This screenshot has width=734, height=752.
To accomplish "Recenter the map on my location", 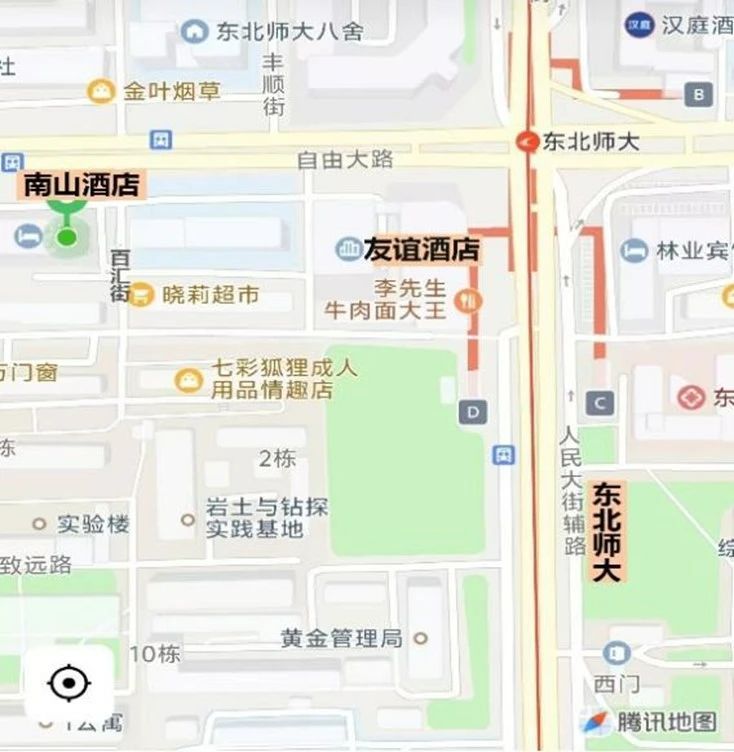I will pyautogui.click(x=69, y=684).
